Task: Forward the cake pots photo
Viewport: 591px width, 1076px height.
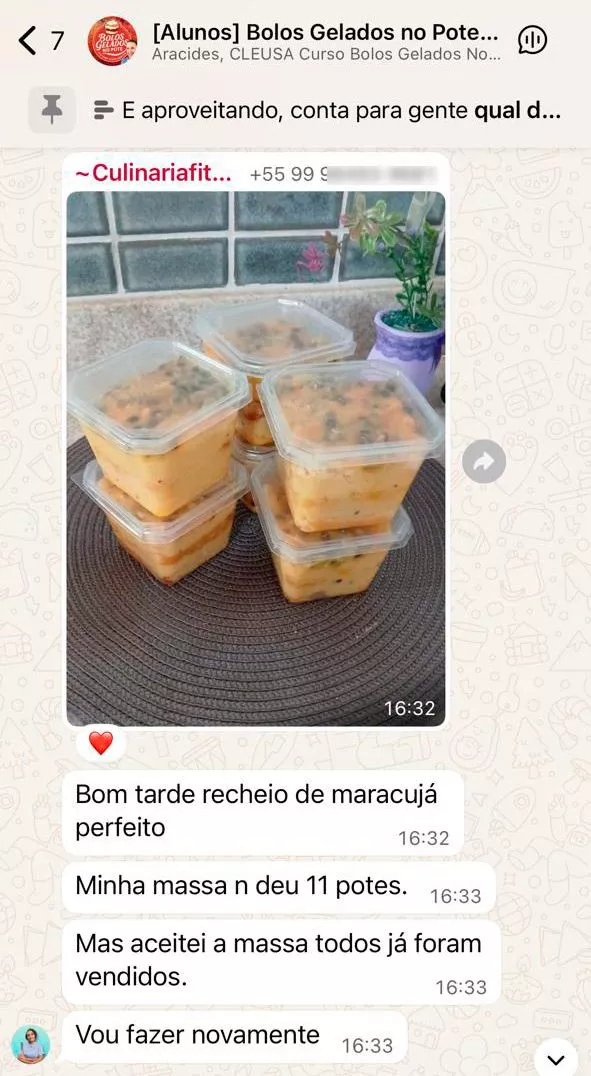Action: tap(484, 461)
